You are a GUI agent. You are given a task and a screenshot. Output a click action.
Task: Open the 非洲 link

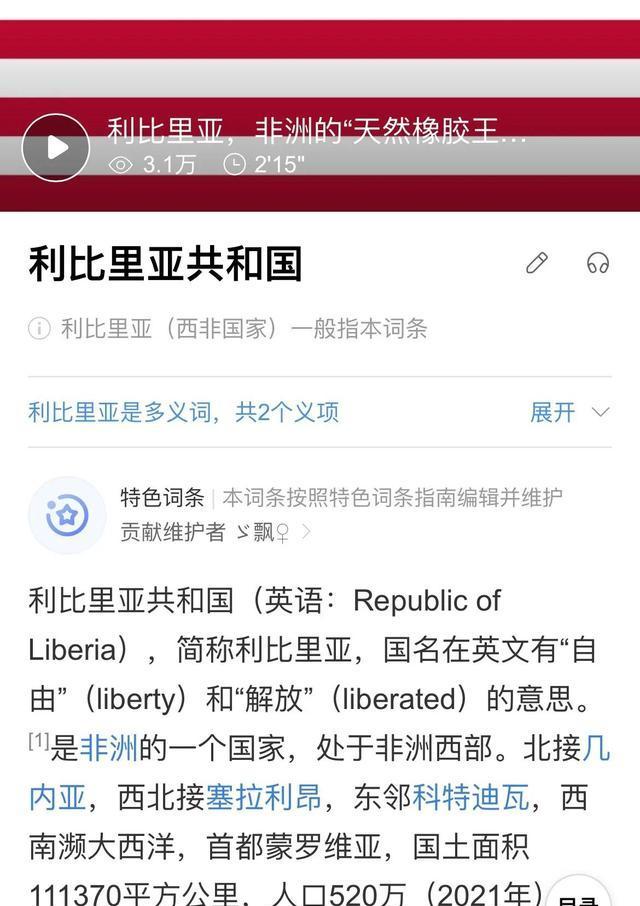coord(108,748)
